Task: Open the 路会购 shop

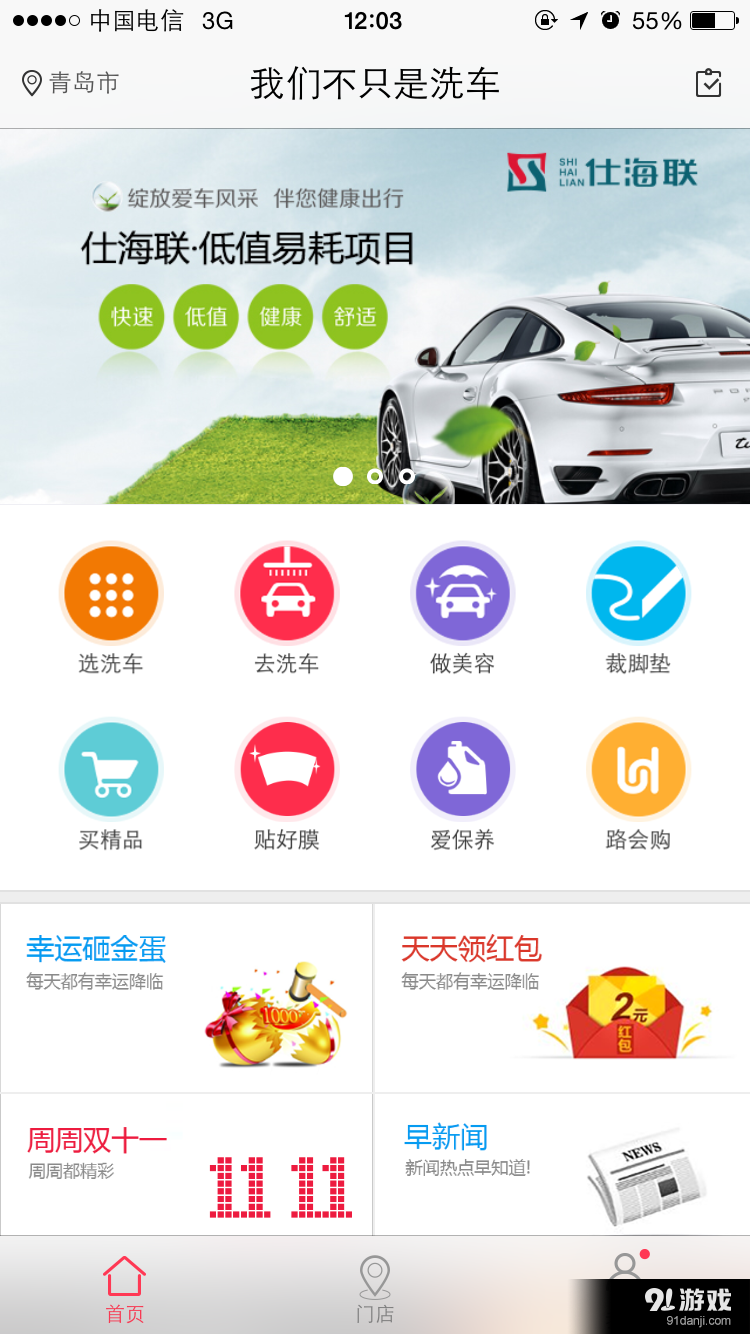Action: [x=638, y=770]
